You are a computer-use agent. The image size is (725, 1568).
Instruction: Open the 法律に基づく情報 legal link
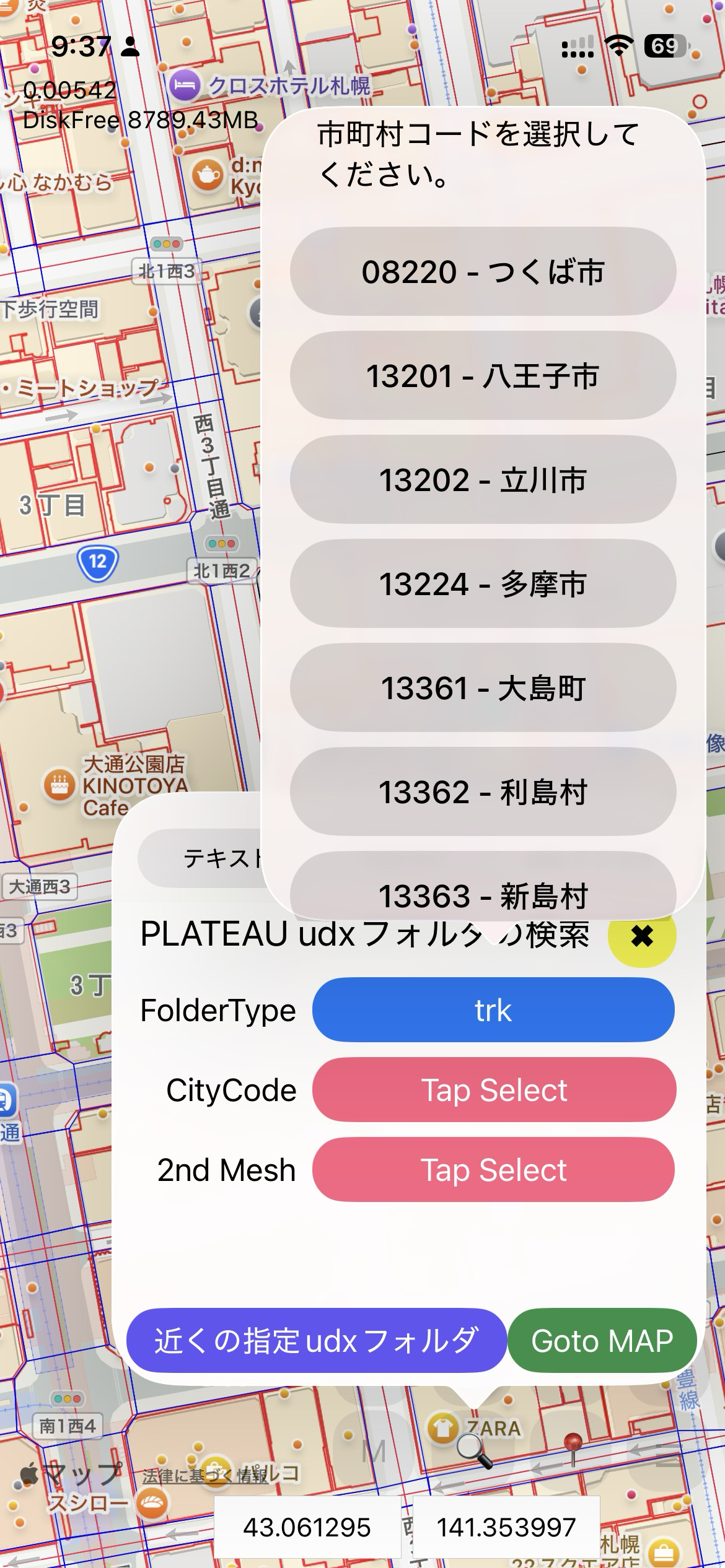pos(204,1476)
